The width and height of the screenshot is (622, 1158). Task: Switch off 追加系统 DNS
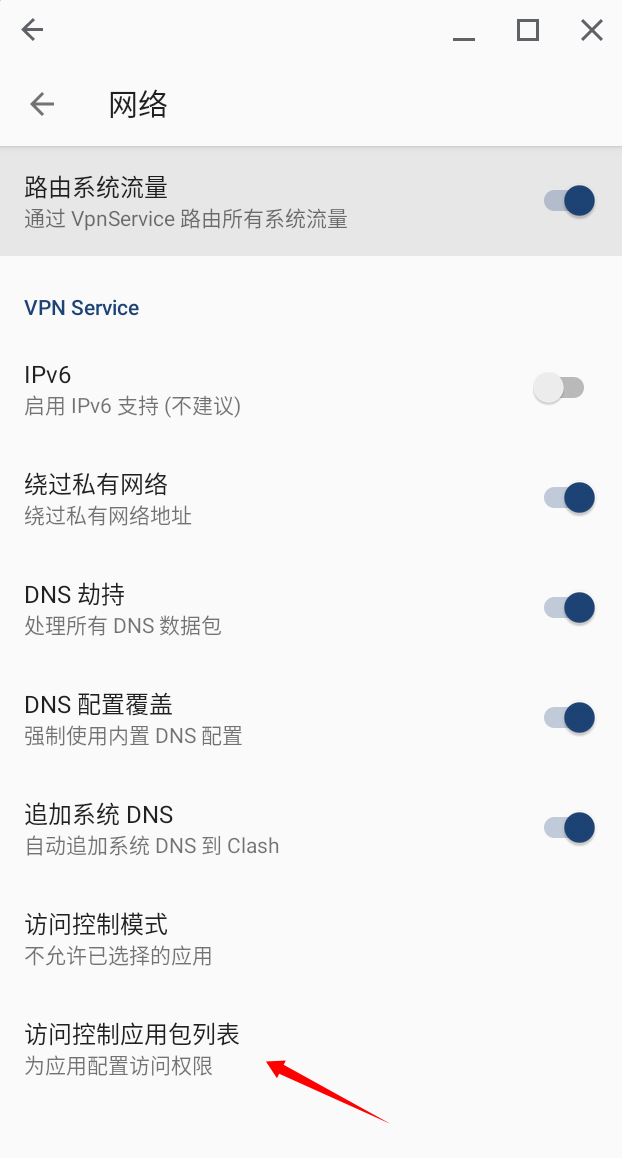tap(569, 827)
